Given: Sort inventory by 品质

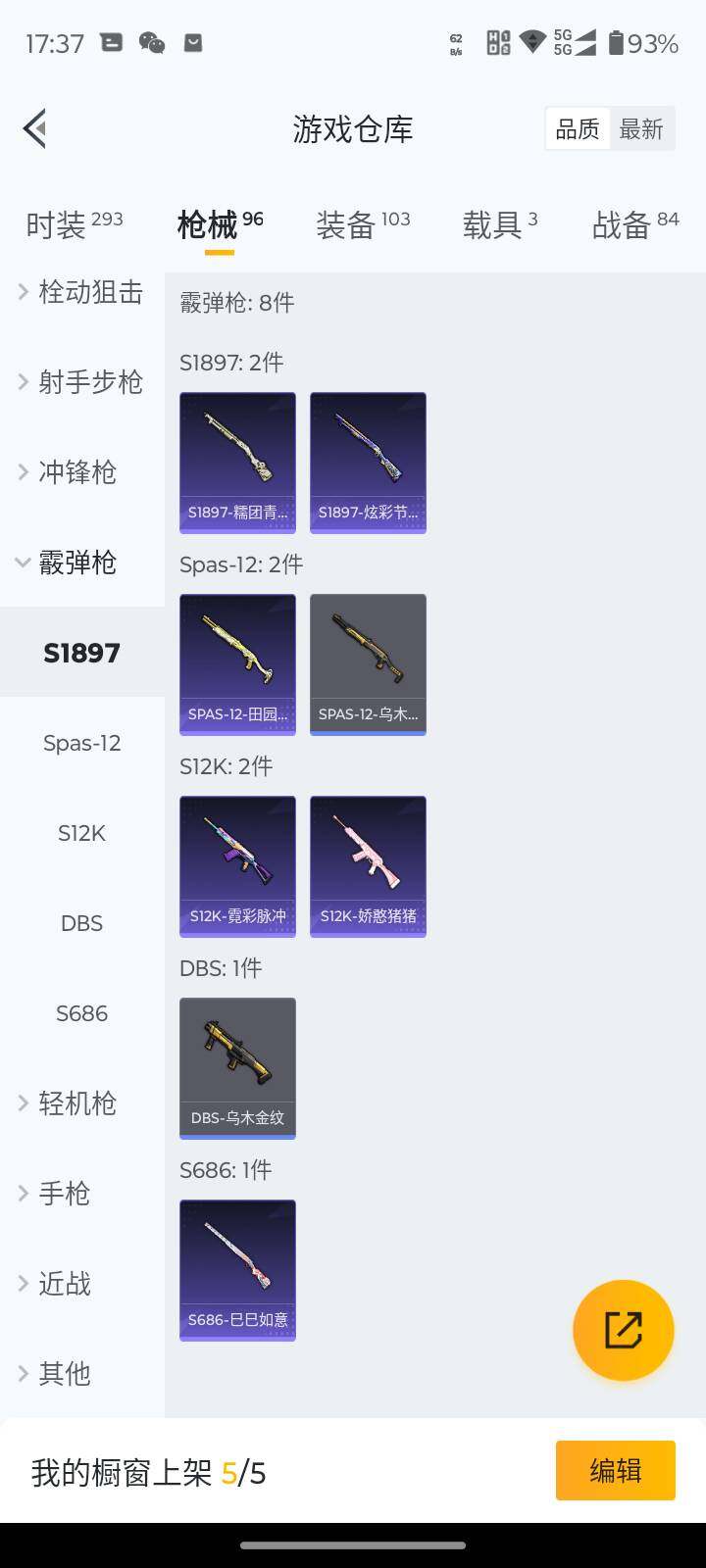Looking at the screenshot, I should click(578, 129).
